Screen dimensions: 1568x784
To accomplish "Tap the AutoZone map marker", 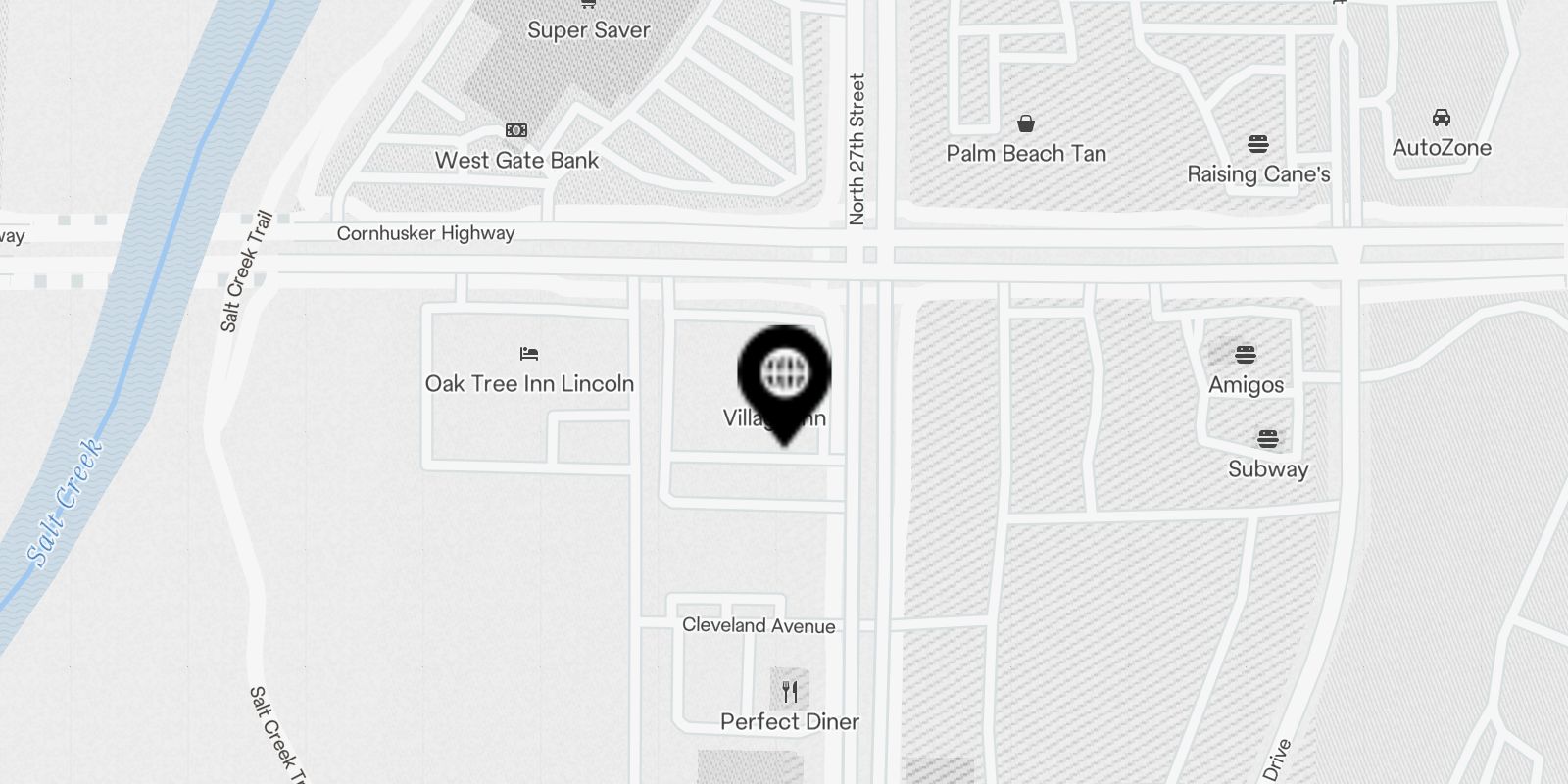I will (x=1442, y=119).
